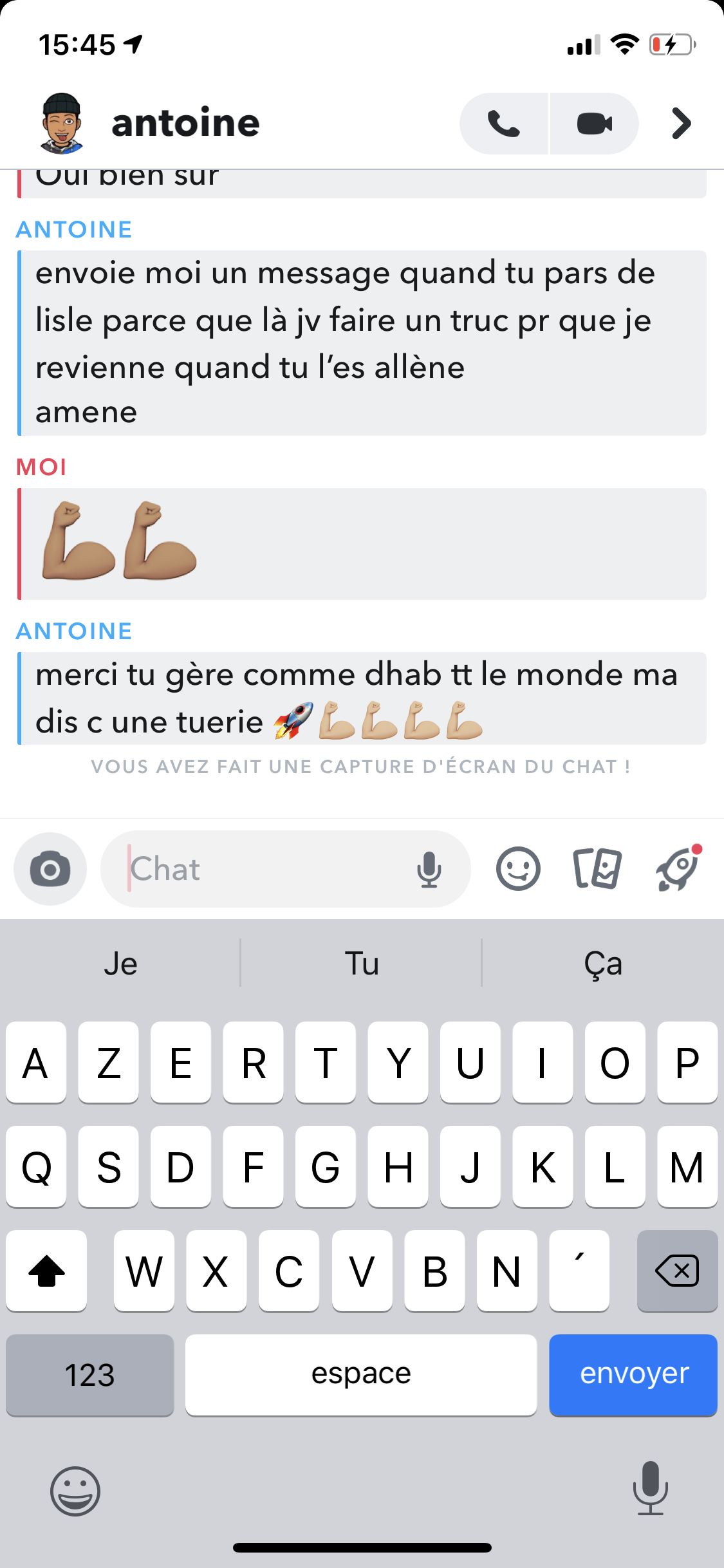Switch keyboard to 123 numbers
The image size is (724, 1568).
point(90,1375)
